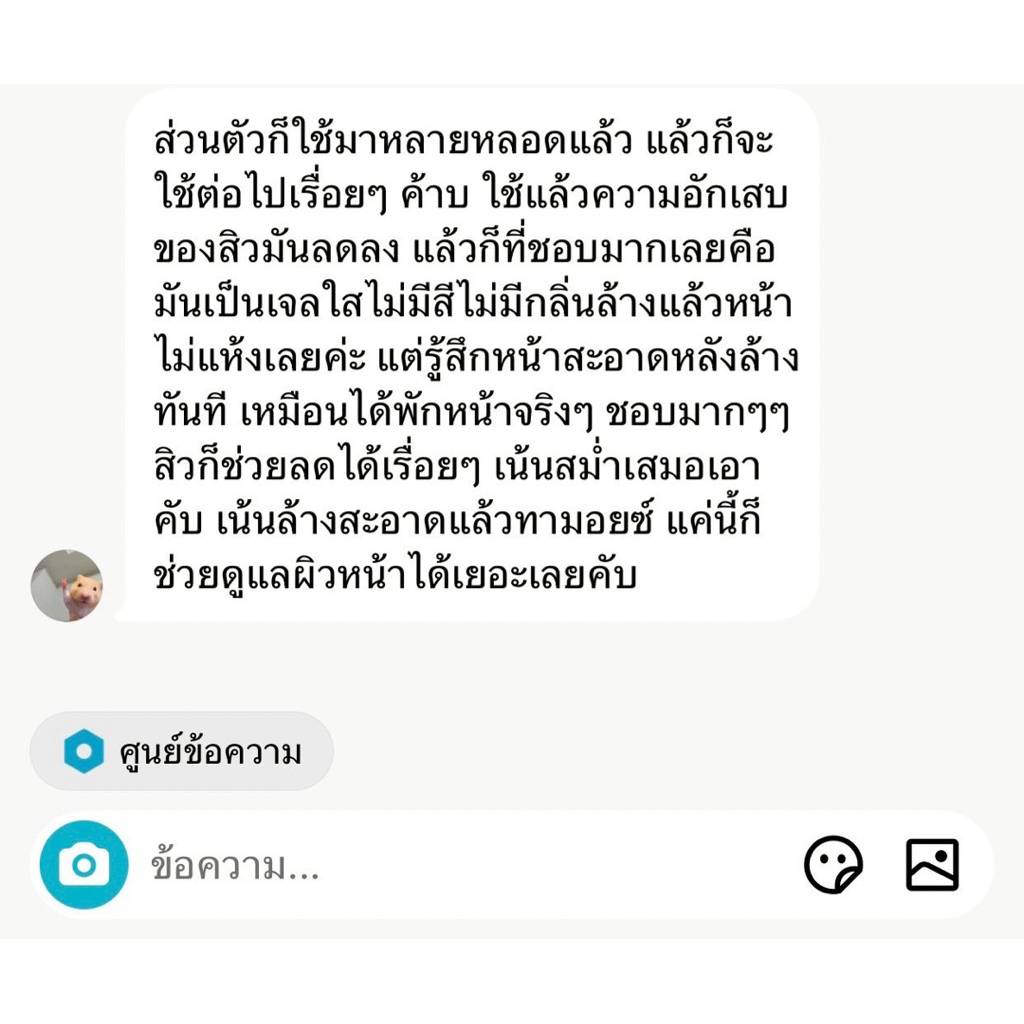The height and width of the screenshot is (1024, 1024).
Task: Open the photo gallery icon
Action: click(x=932, y=864)
